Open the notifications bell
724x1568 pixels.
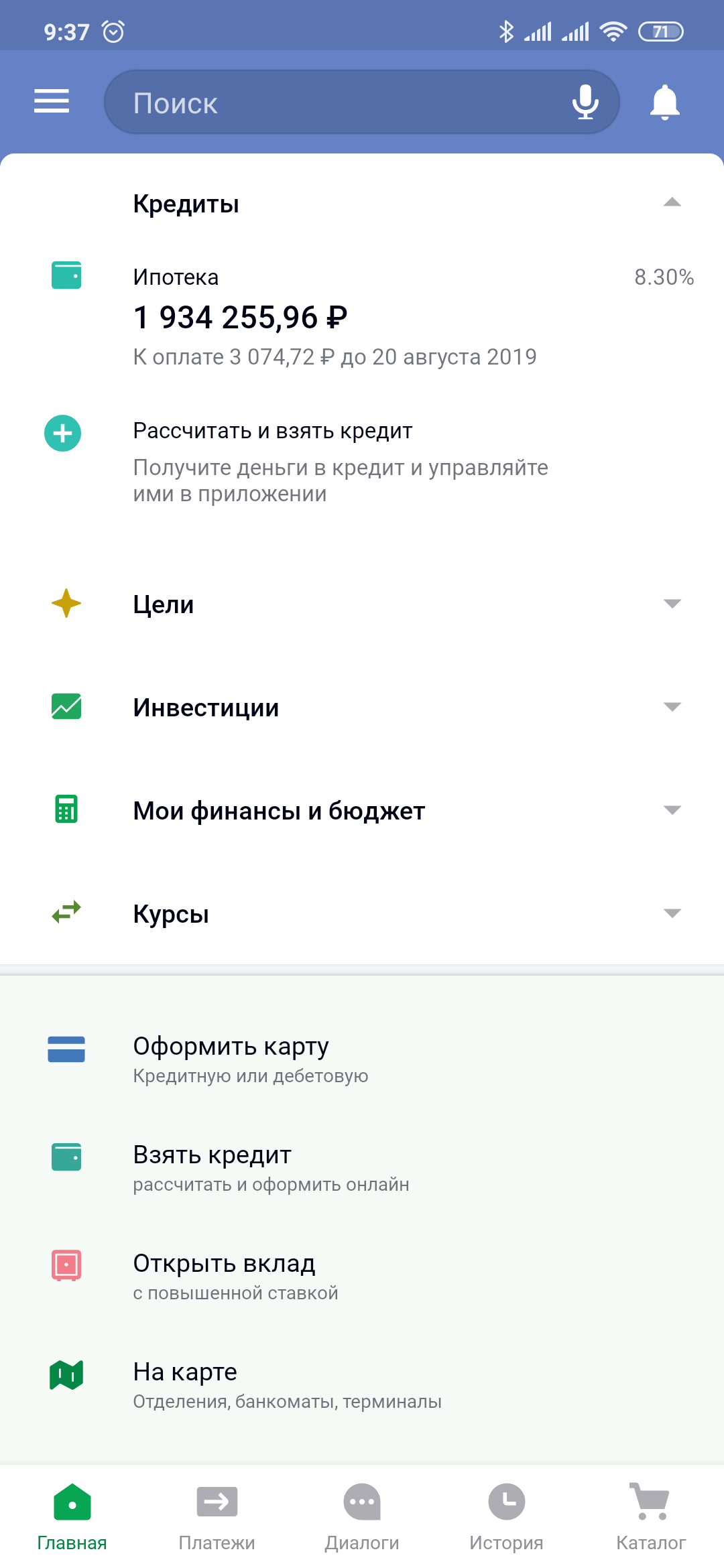664,103
